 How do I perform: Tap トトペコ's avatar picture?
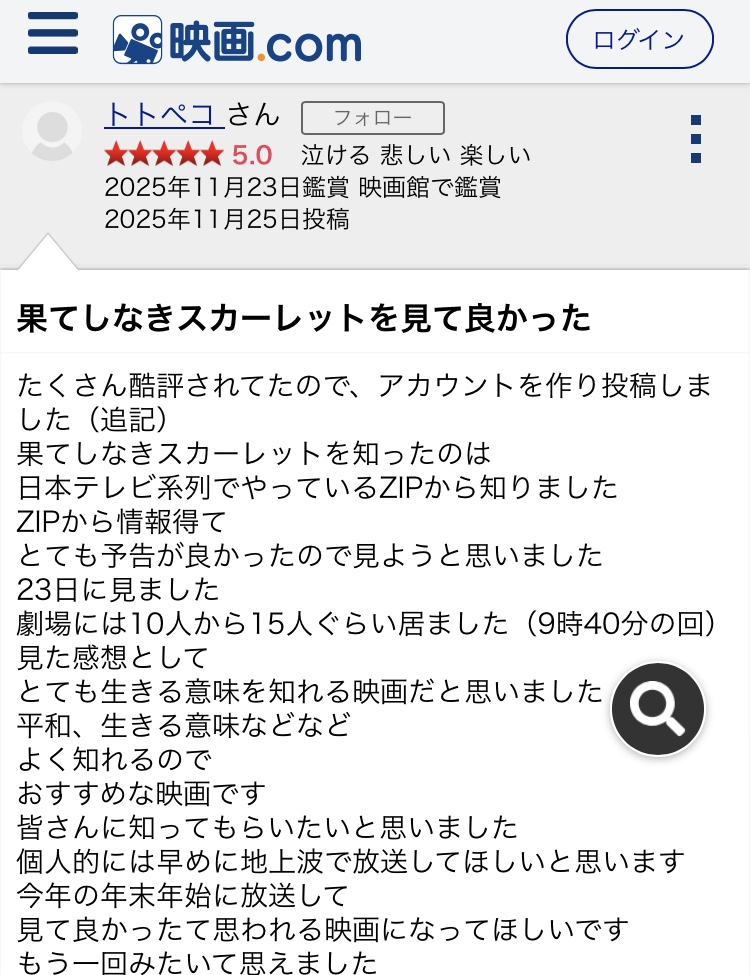52,131
